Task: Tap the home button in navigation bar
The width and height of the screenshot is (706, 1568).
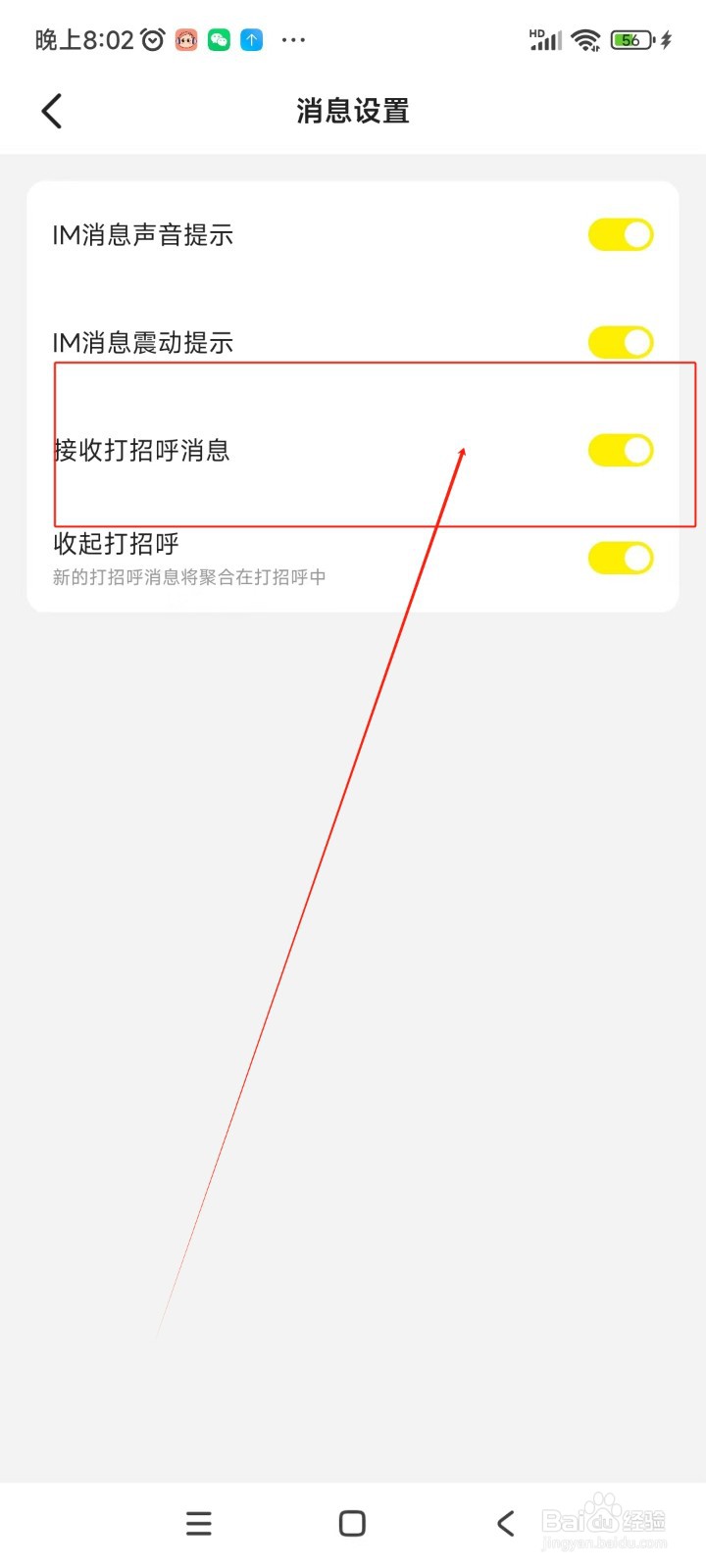Action: coord(351,1523)
